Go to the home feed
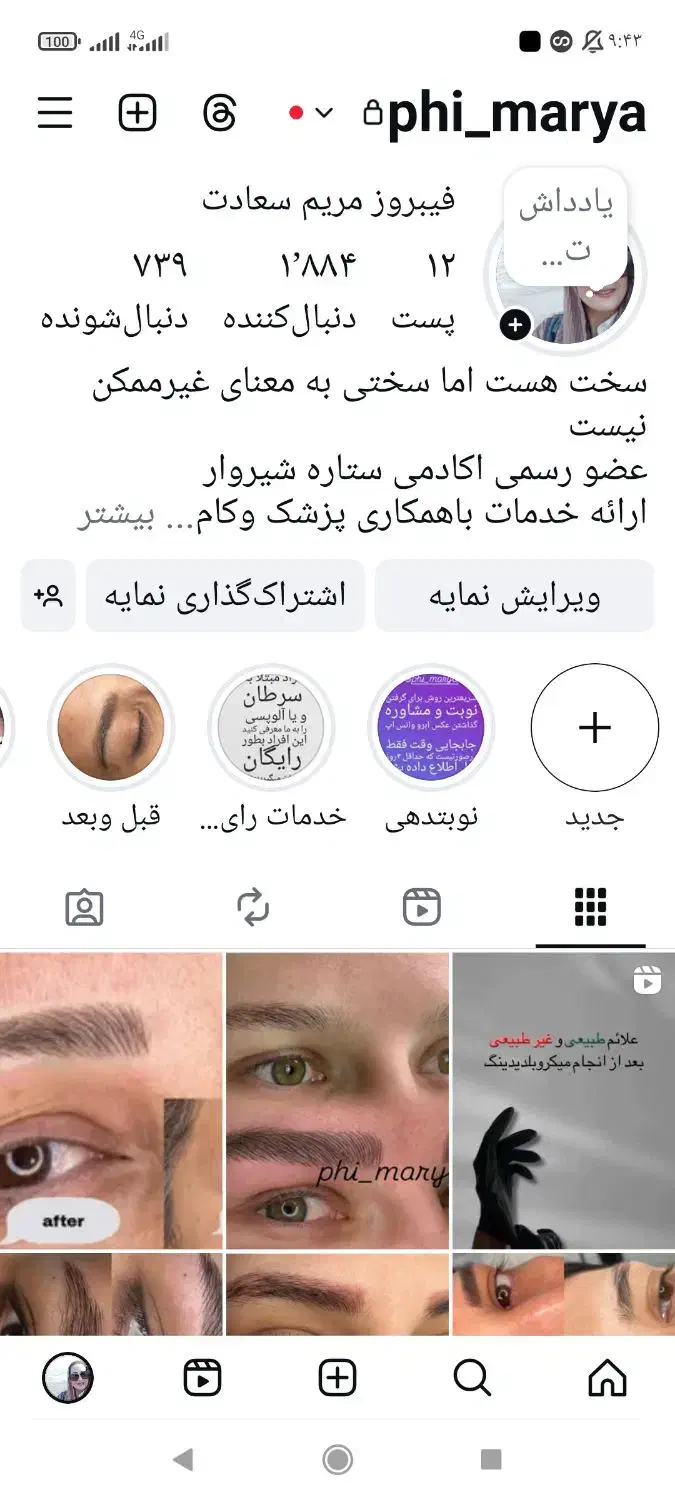This screenshot has width=675, height=1500. tap(607, 1379)
